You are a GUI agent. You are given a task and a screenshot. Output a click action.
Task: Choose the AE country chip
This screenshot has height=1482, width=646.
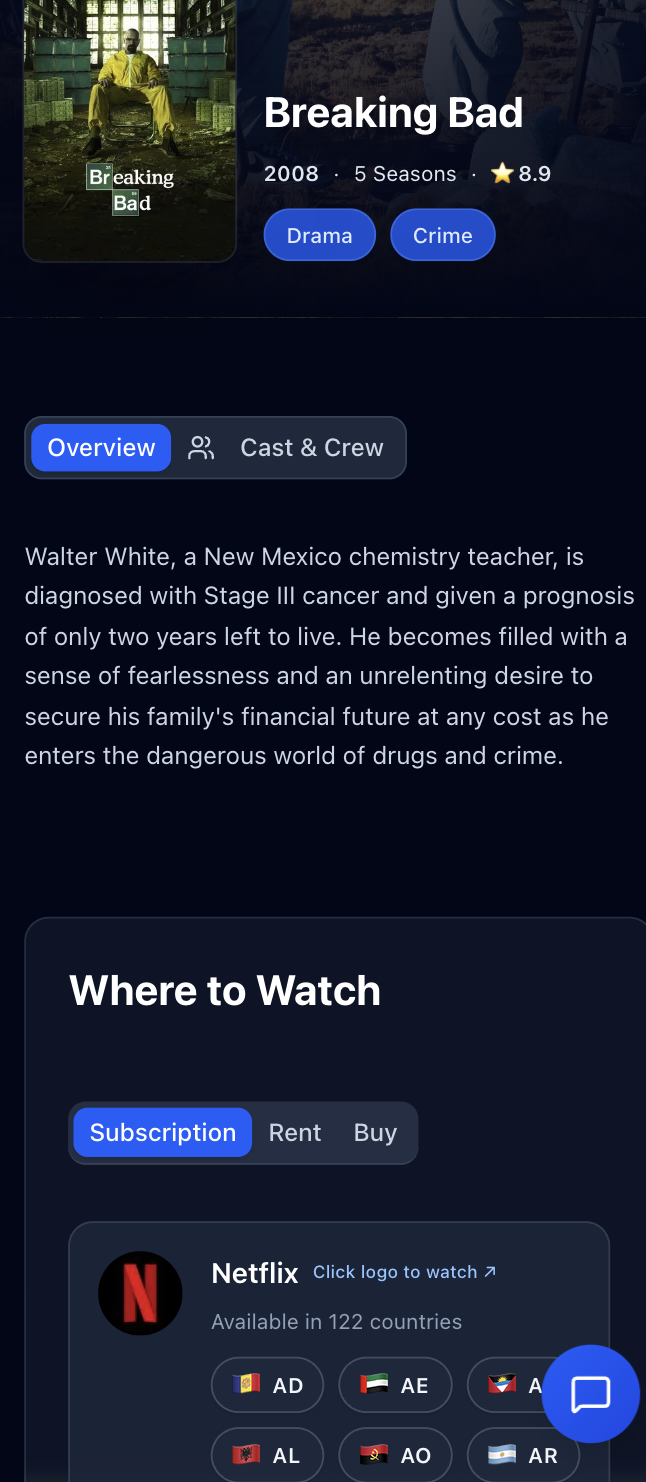tap(395, 1385)
